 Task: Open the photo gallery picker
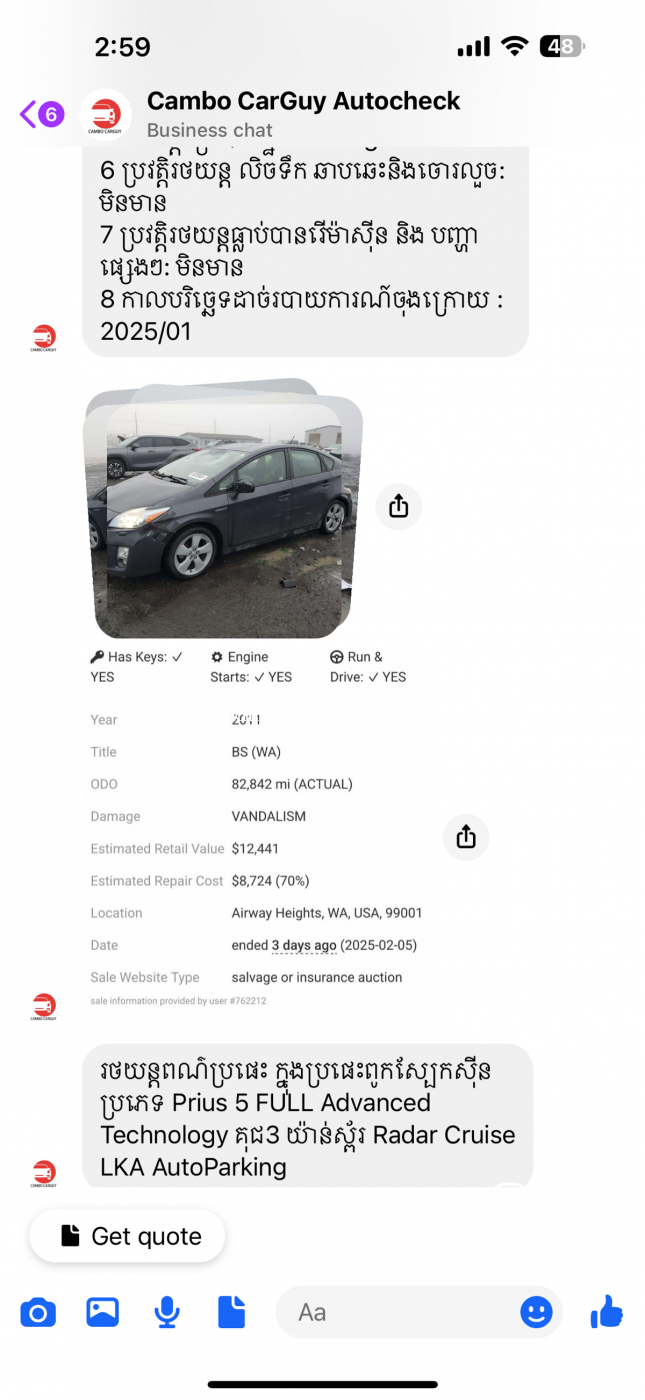point(102,1312)
